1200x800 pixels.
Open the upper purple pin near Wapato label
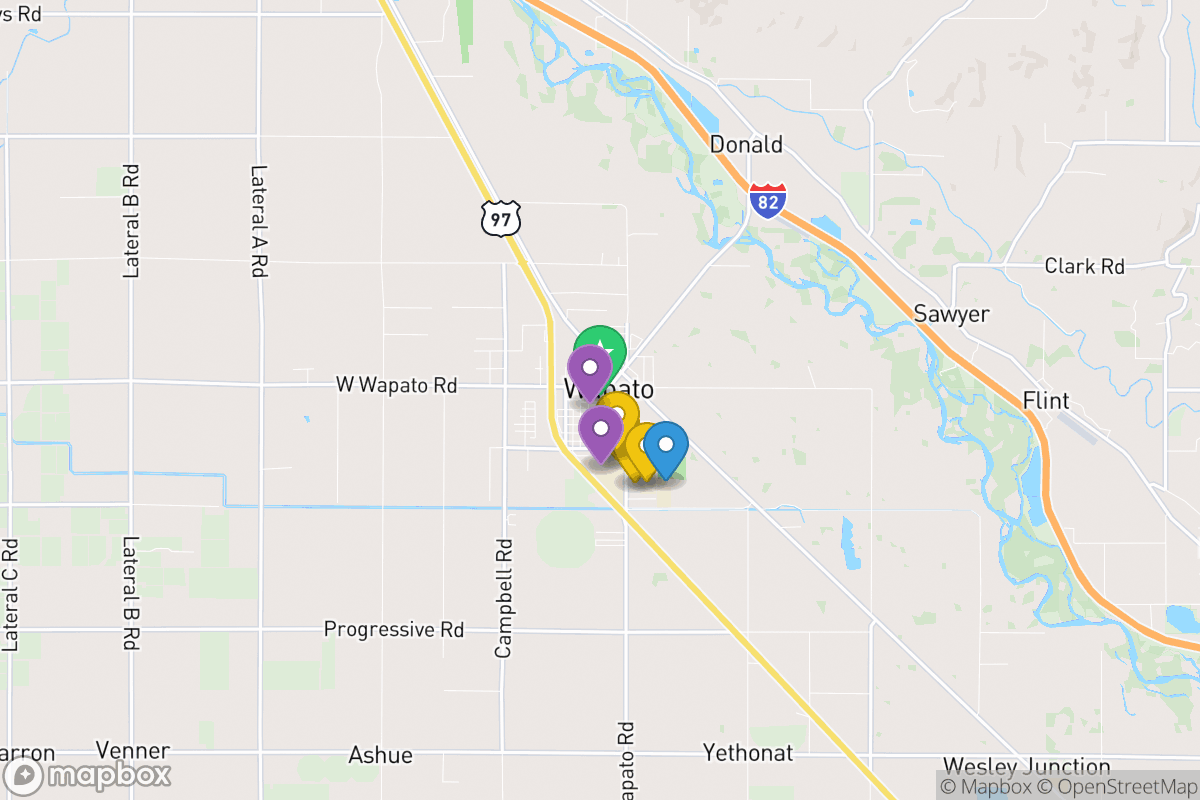click(x=589, y=369)
